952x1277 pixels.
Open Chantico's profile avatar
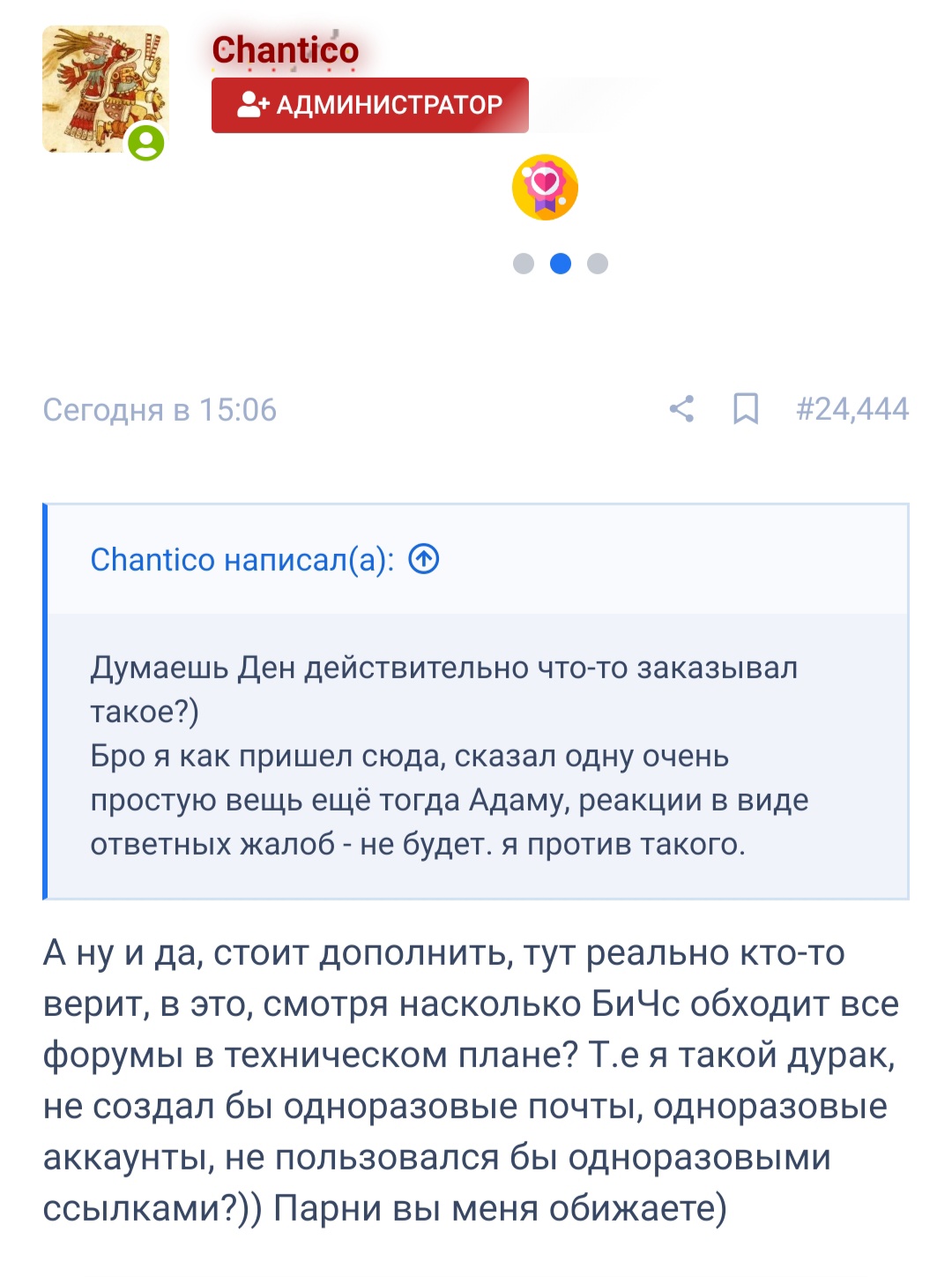(x=105, y=90)
